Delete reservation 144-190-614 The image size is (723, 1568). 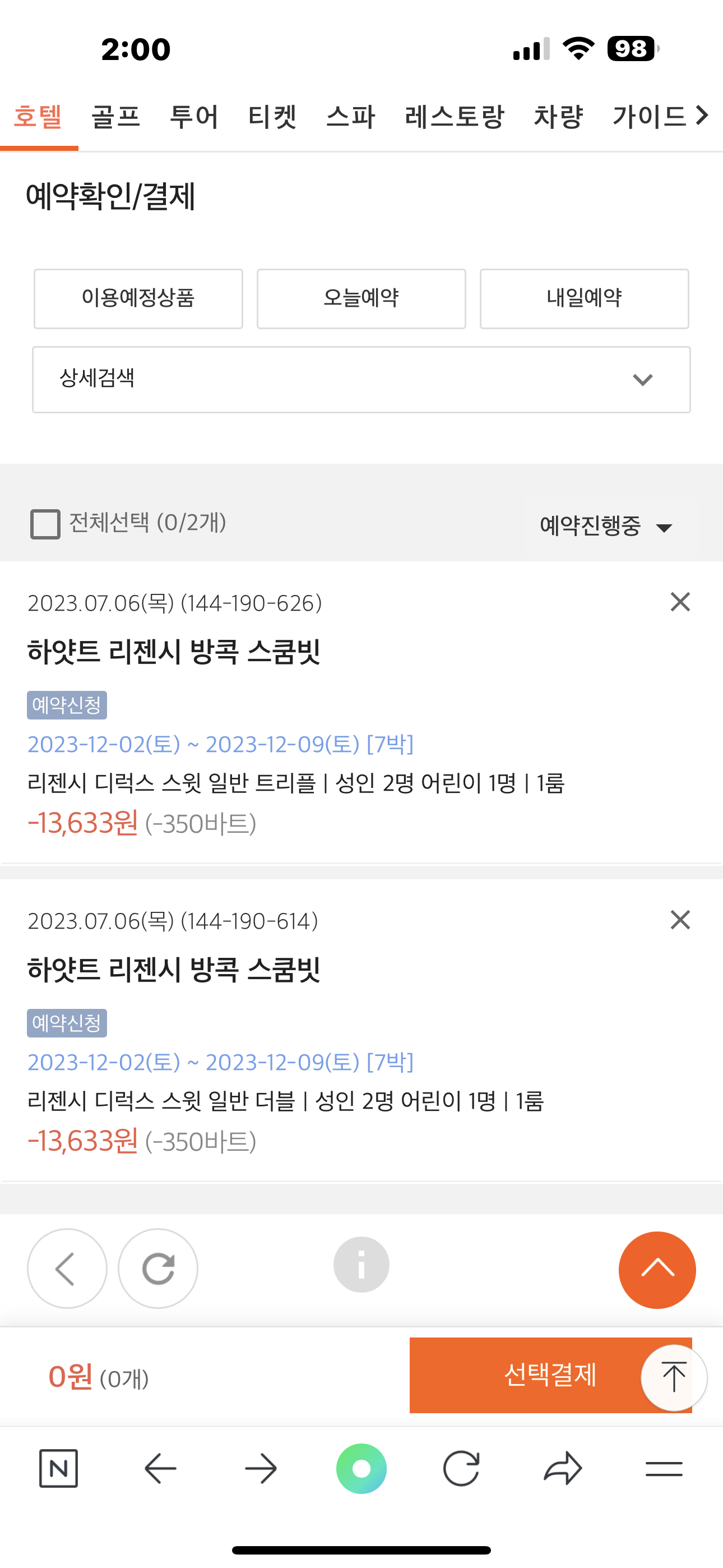point(680,920)
